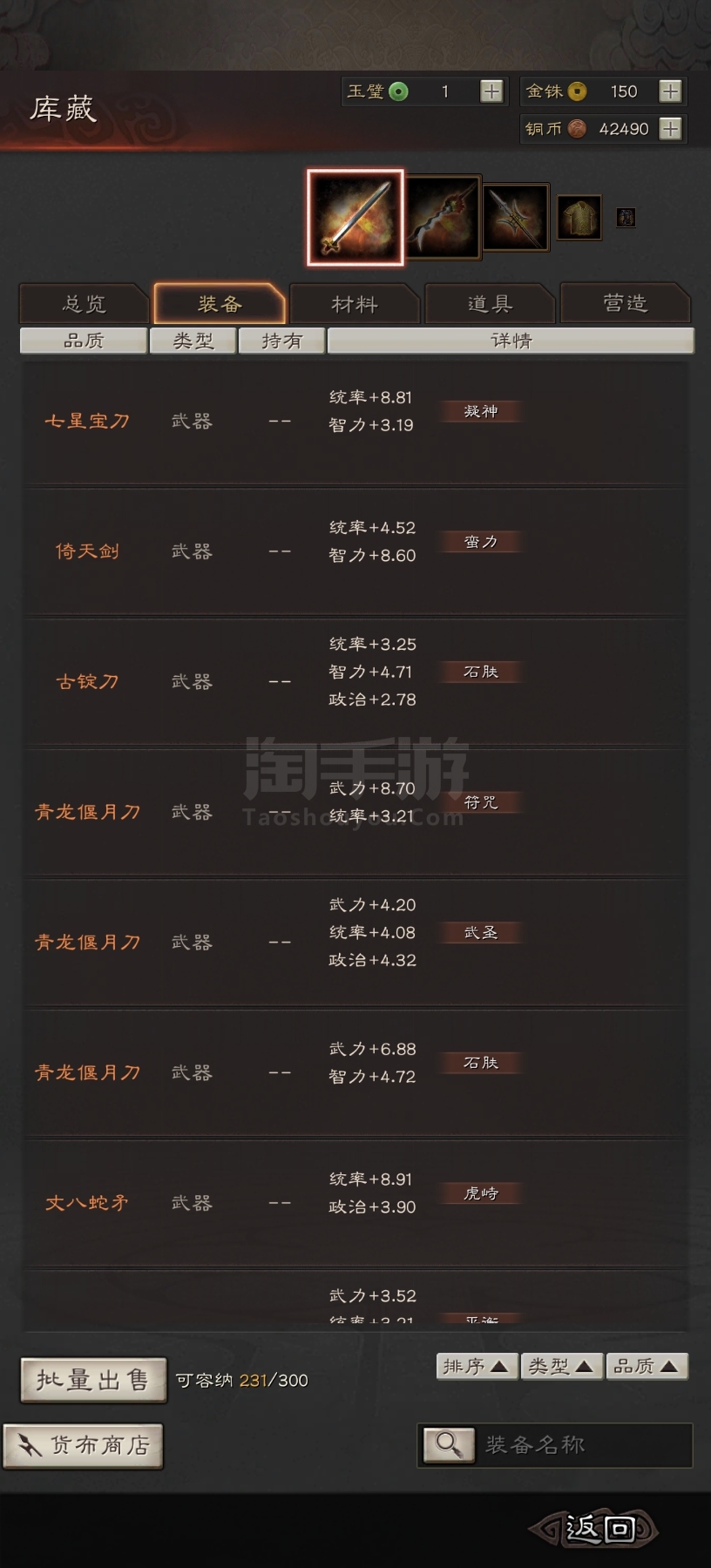Add more 金铢 with the plus button
The image size is (711, 1568).
[x=670, y=91]
